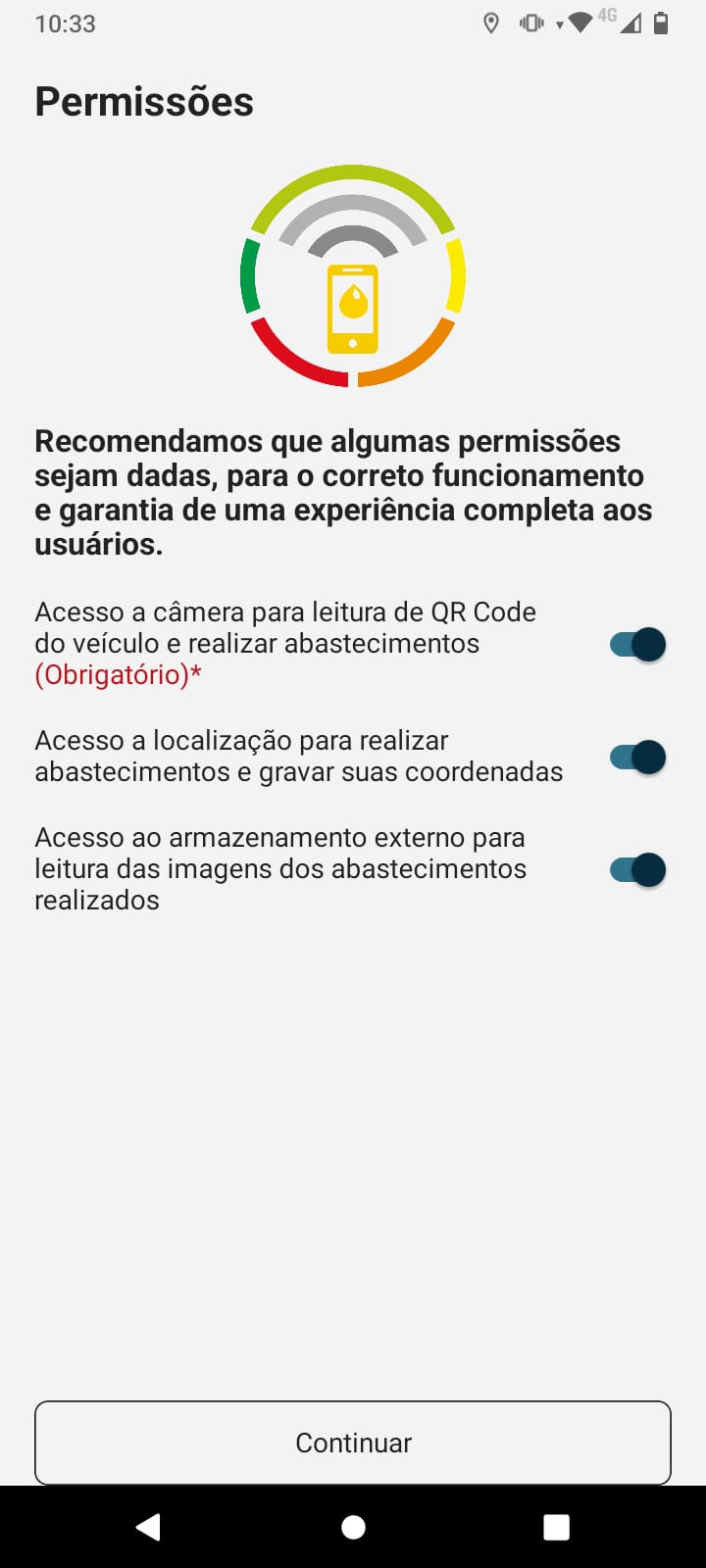Toggle camera access for QR Code reading
706x1568 pixels.
coord(638,645)
